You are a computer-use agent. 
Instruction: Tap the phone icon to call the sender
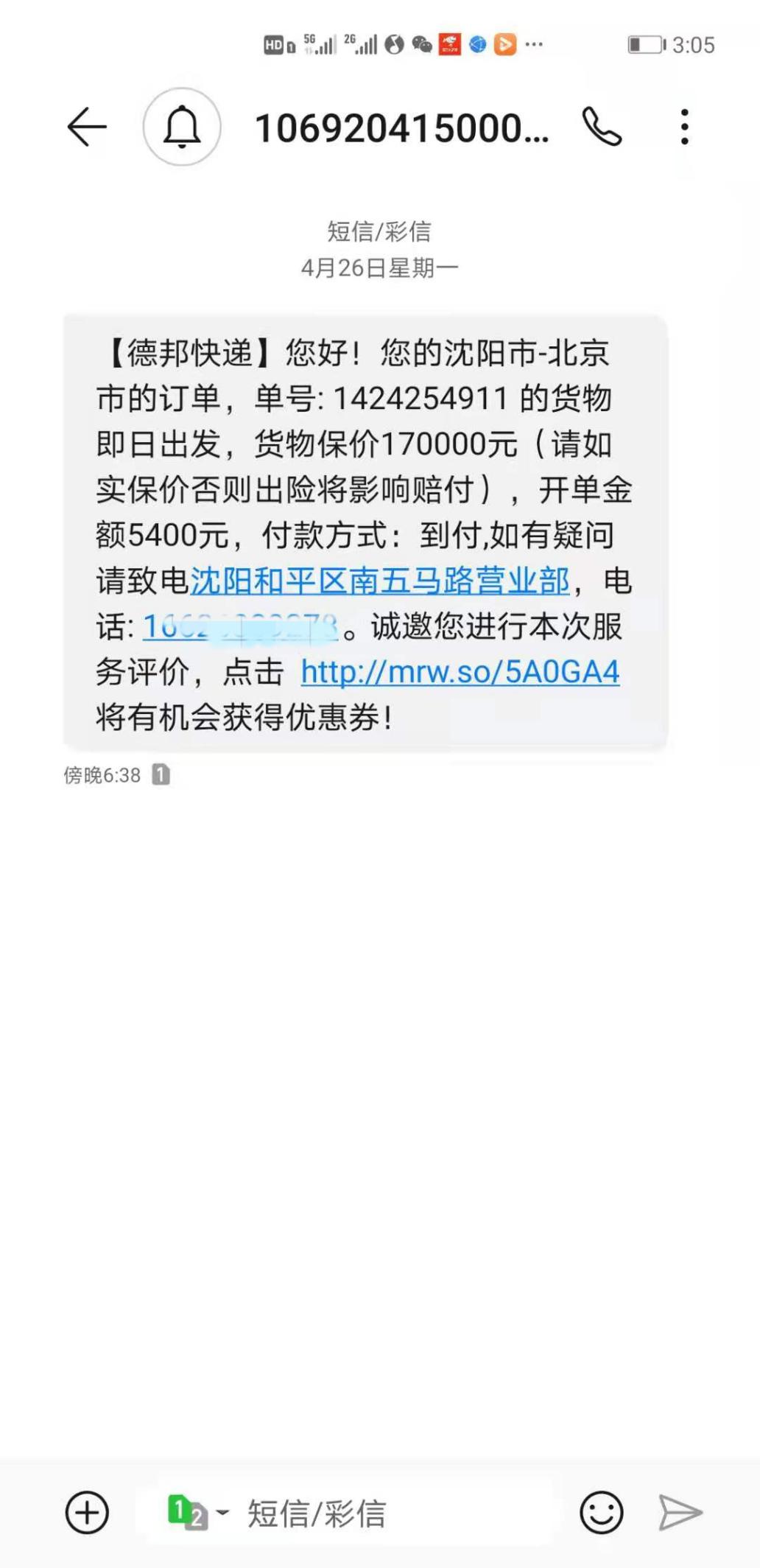602,127
